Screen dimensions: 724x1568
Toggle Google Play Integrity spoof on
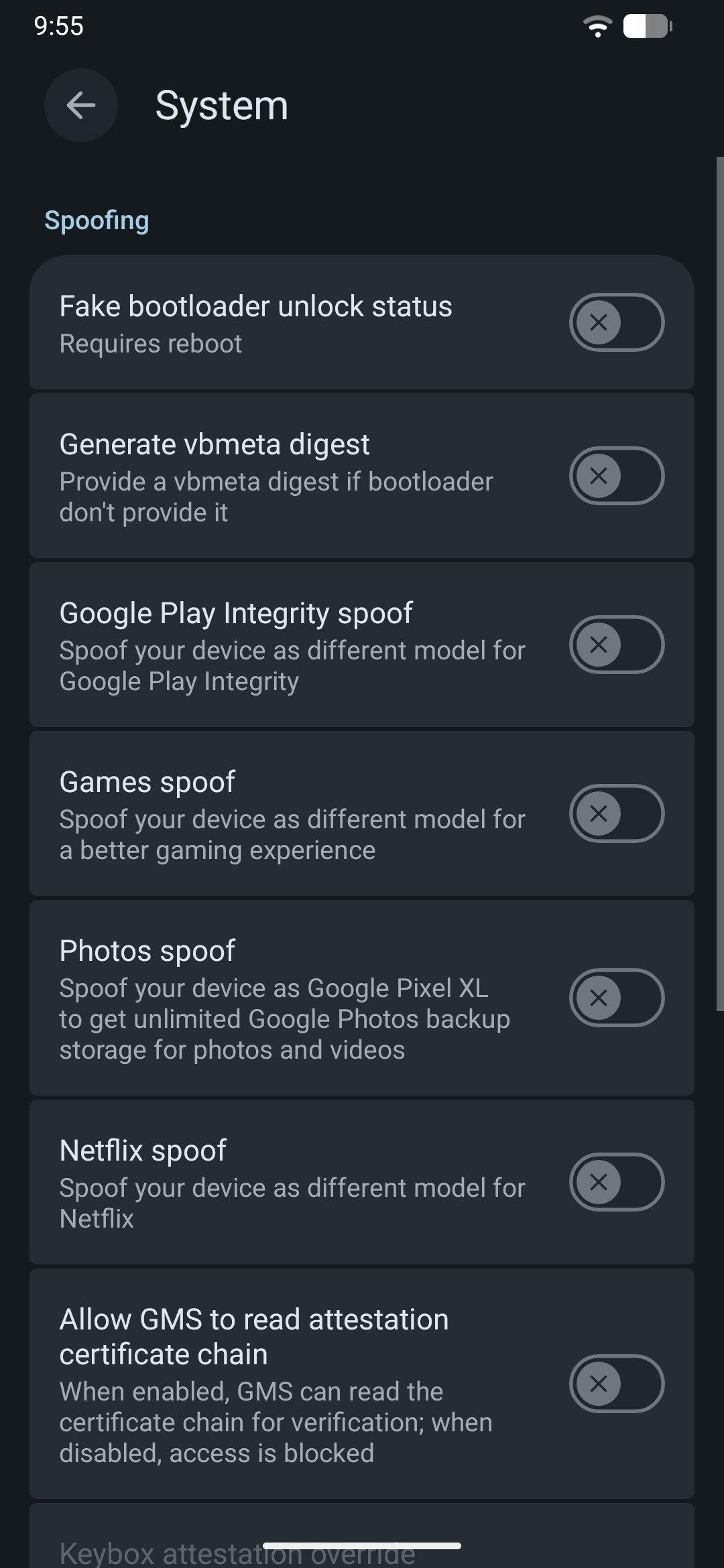click(616, 645)
